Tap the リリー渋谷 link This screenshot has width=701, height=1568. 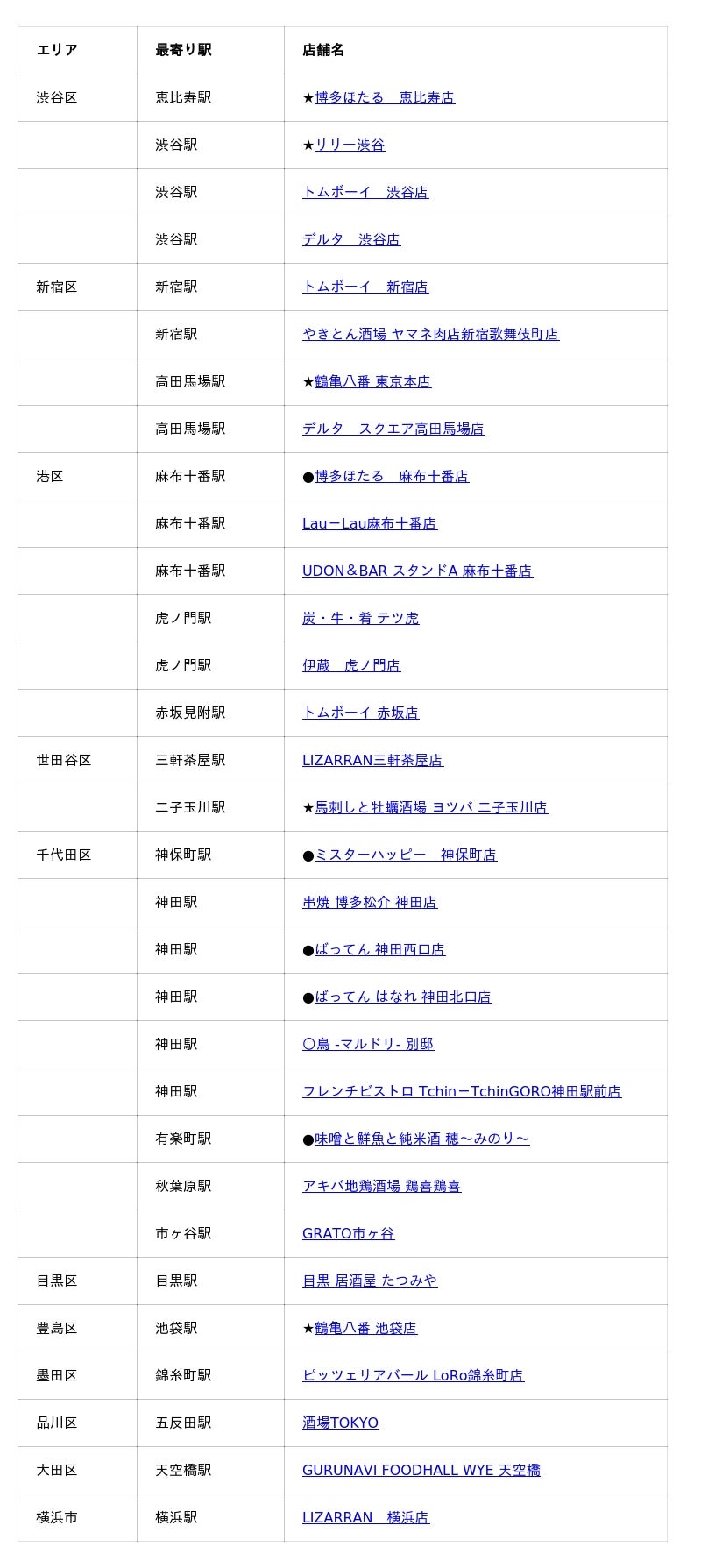[350, 145]
